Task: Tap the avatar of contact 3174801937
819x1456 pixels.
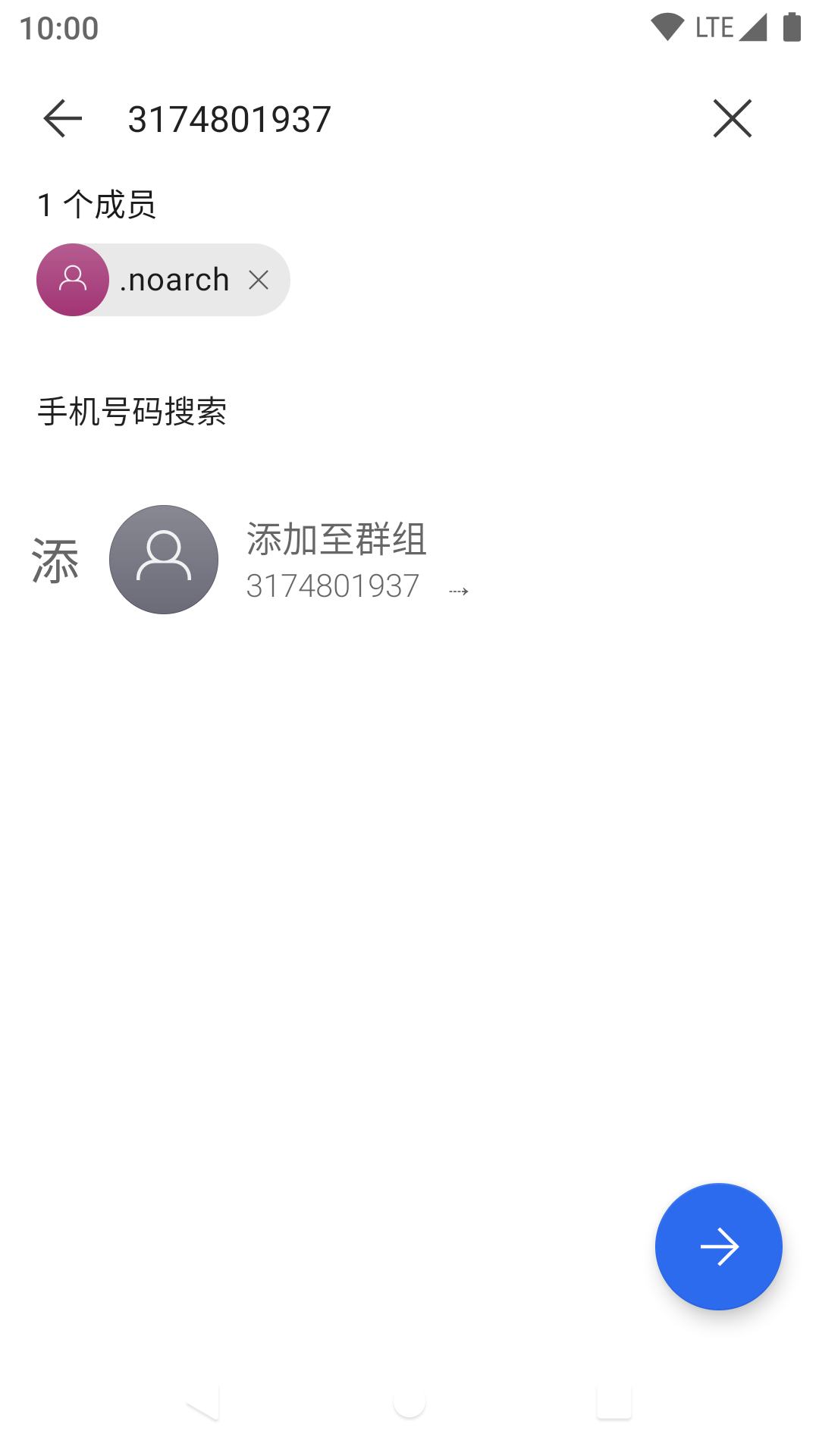Action: pos(163,559)
